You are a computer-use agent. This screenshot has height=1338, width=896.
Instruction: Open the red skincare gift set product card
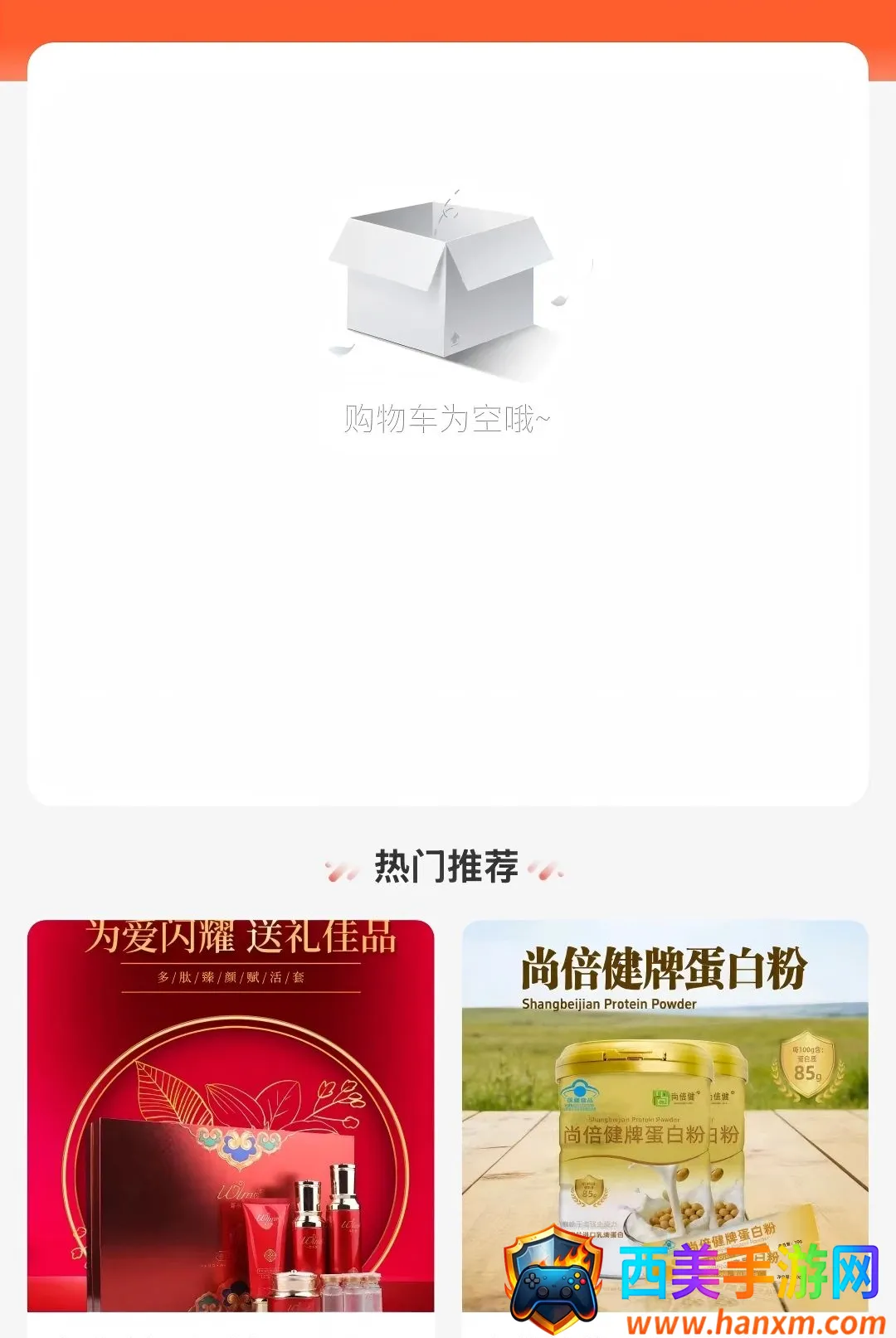[231, 1116]
